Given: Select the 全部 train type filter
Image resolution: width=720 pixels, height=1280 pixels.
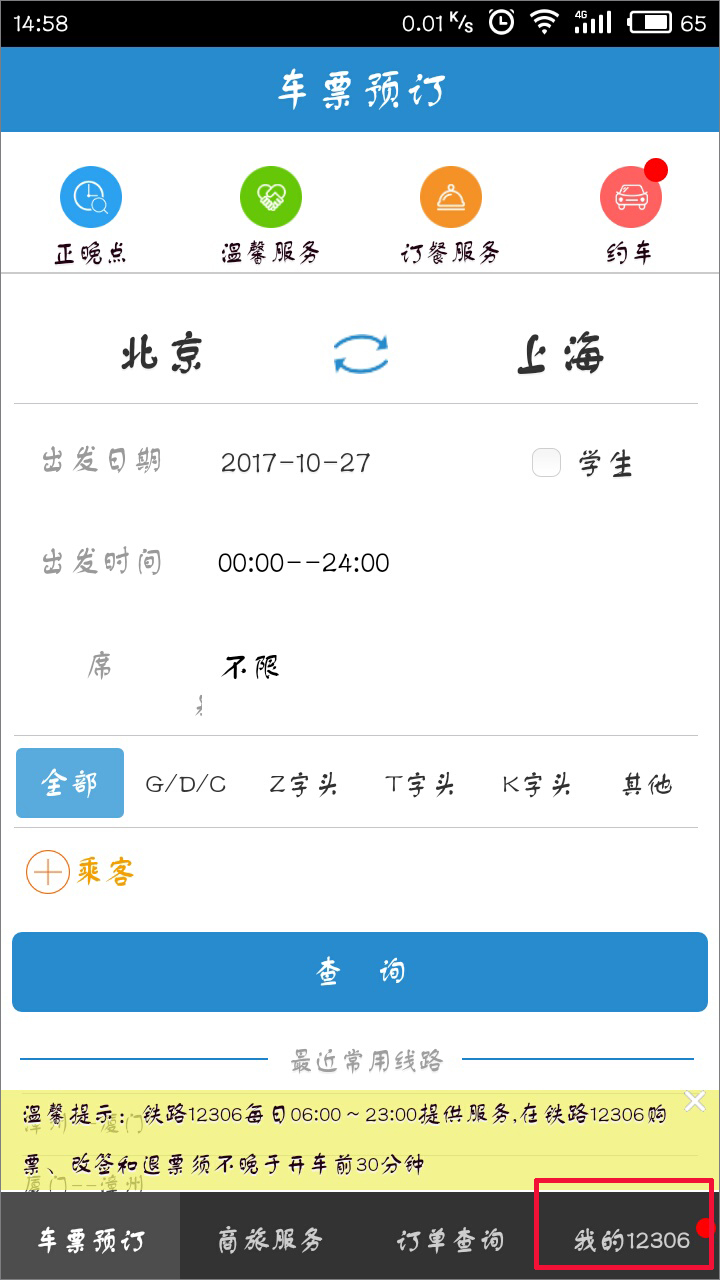Looking at the screenshot, I should pos(69,782).
